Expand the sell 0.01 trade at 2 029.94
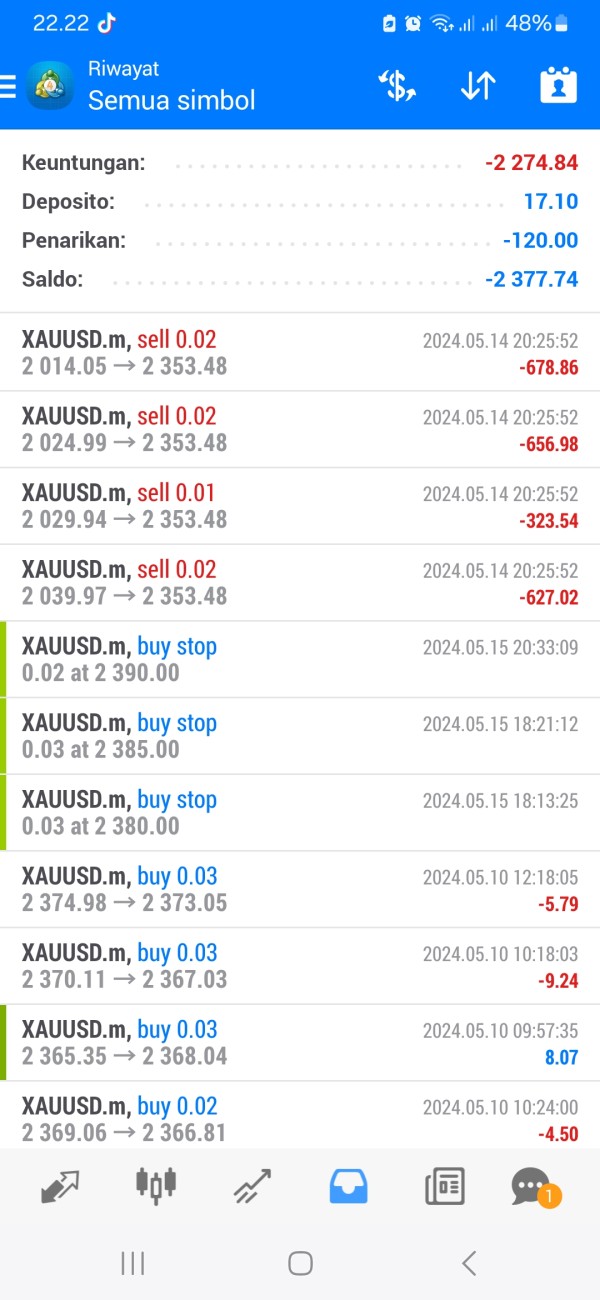The height and width of the screenshot is (1300, 600). (x=300, y=506)
